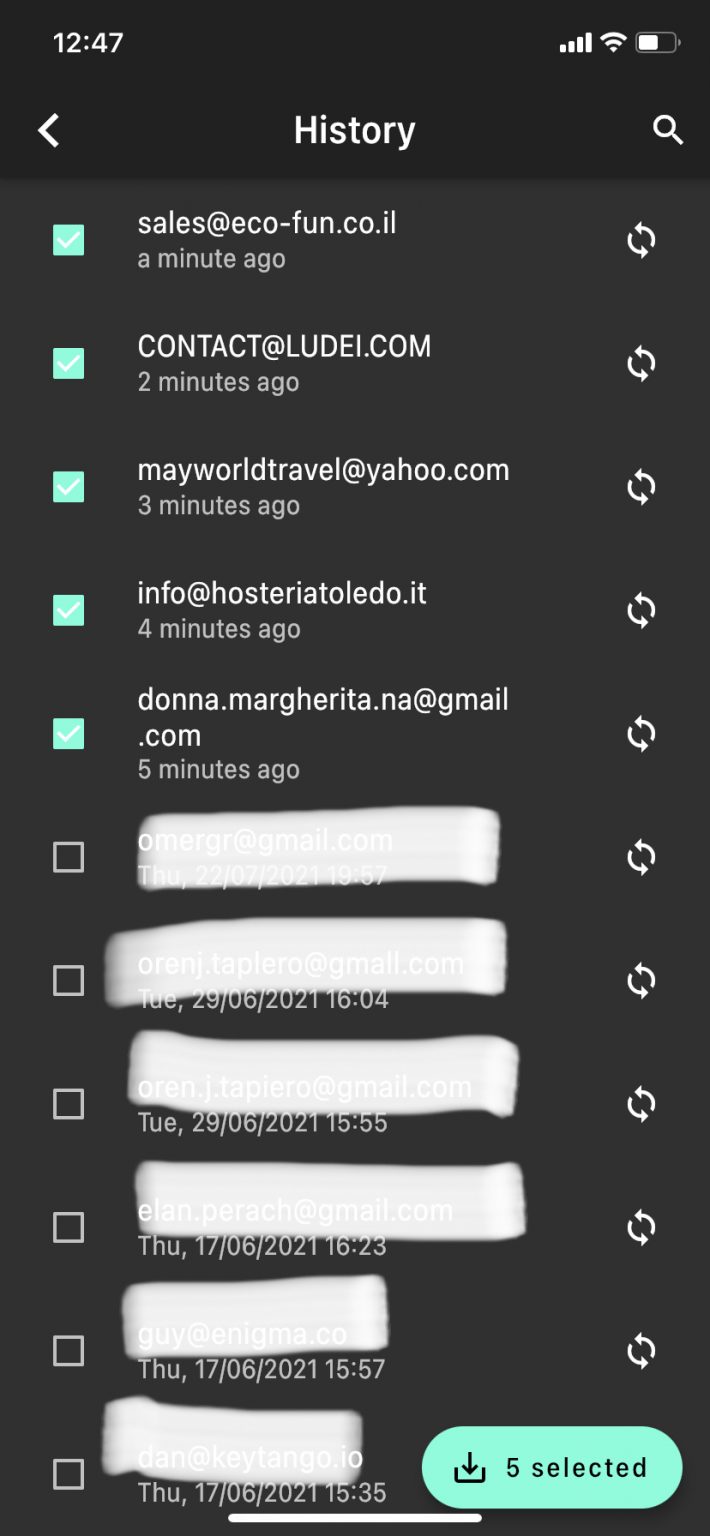Select the elan.perach@gmail.com checkbox
Viewport: 710px width, 1536px height.
click(x=68, y=1227)
